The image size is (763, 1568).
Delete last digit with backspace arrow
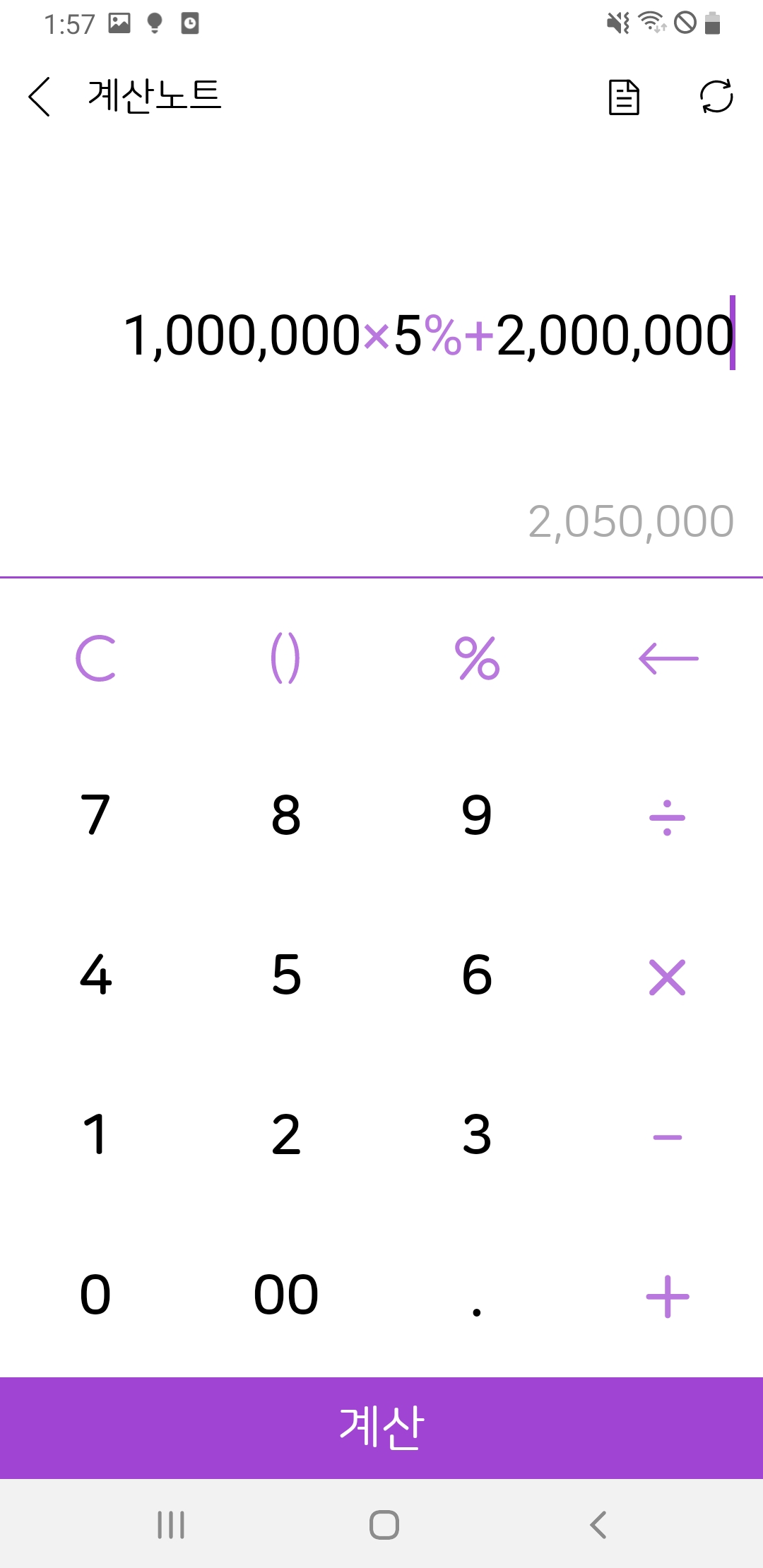668,658
